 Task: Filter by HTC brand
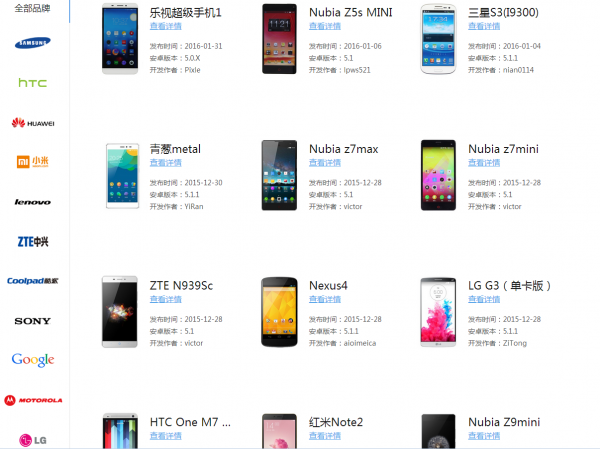33,82
